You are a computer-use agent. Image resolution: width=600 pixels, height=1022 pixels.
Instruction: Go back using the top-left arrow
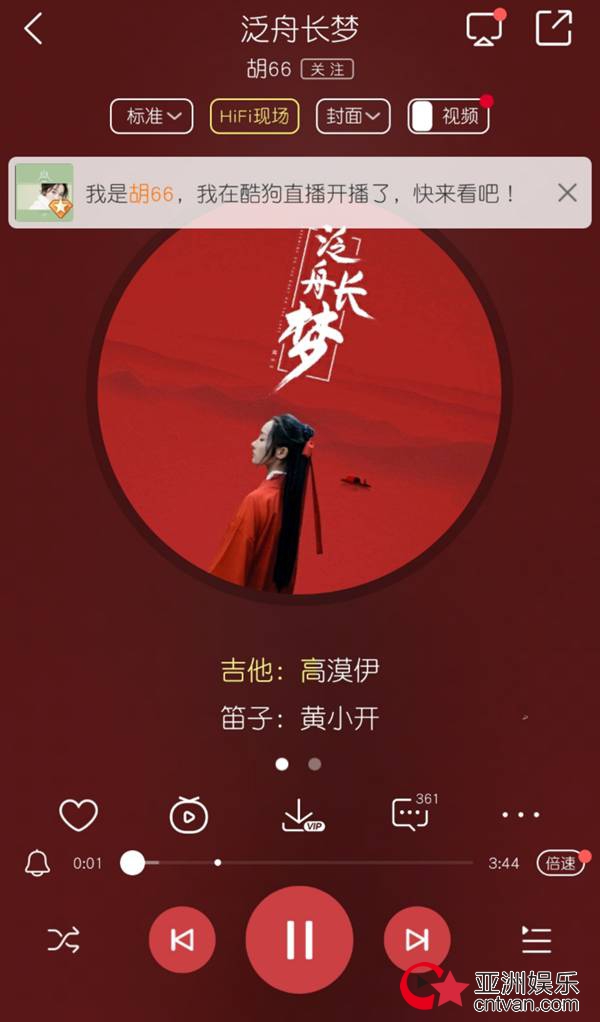[x=33, y=29]
